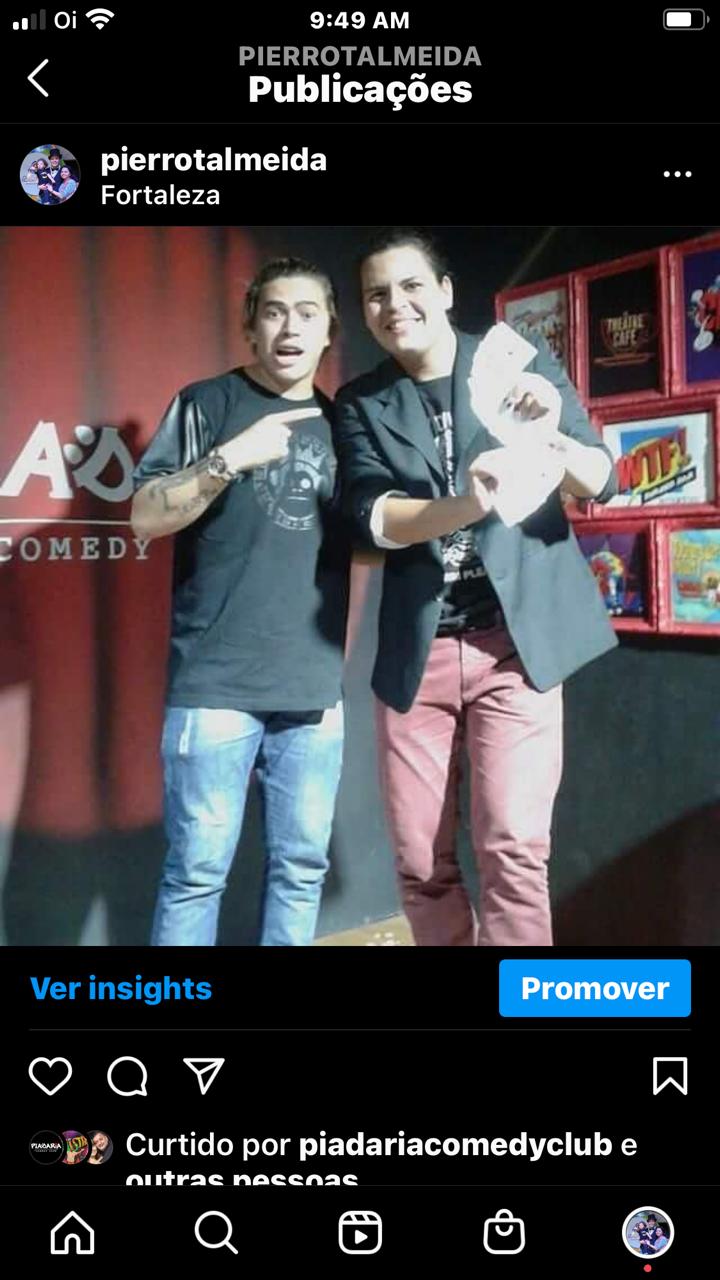Share the post via paper plane
This screenshot has height=1280, width=720.
click(x=204, y=1076)
